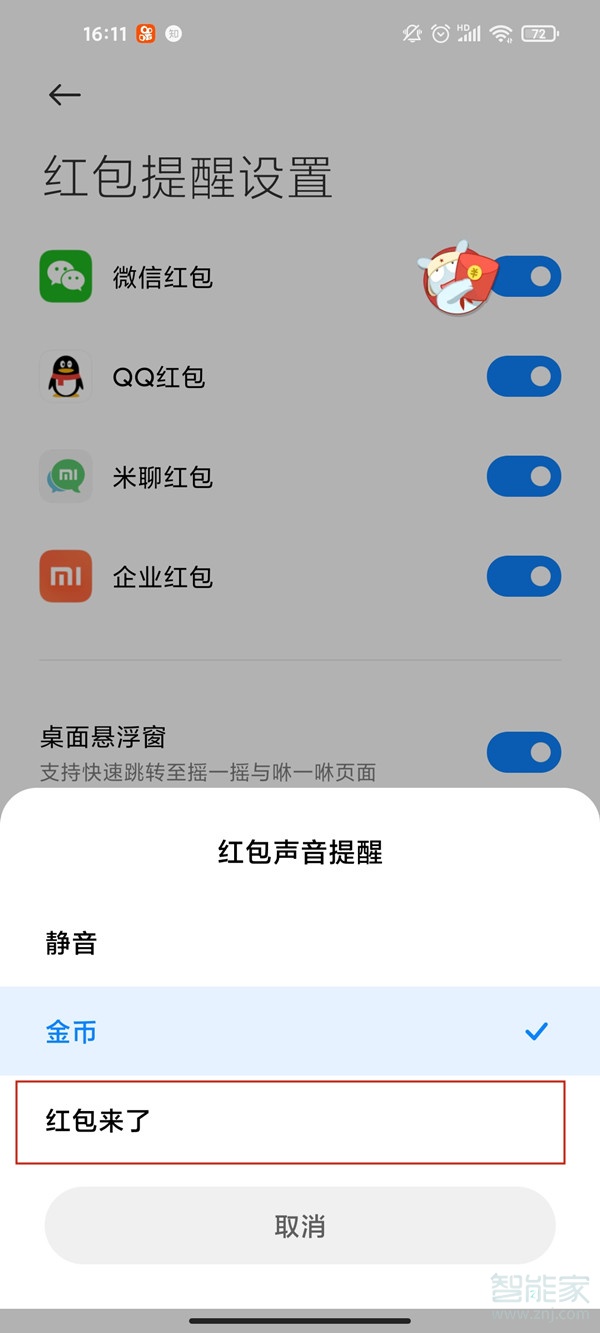
Task: Turn off the QQ红包 switch
Action: [524, 377]
